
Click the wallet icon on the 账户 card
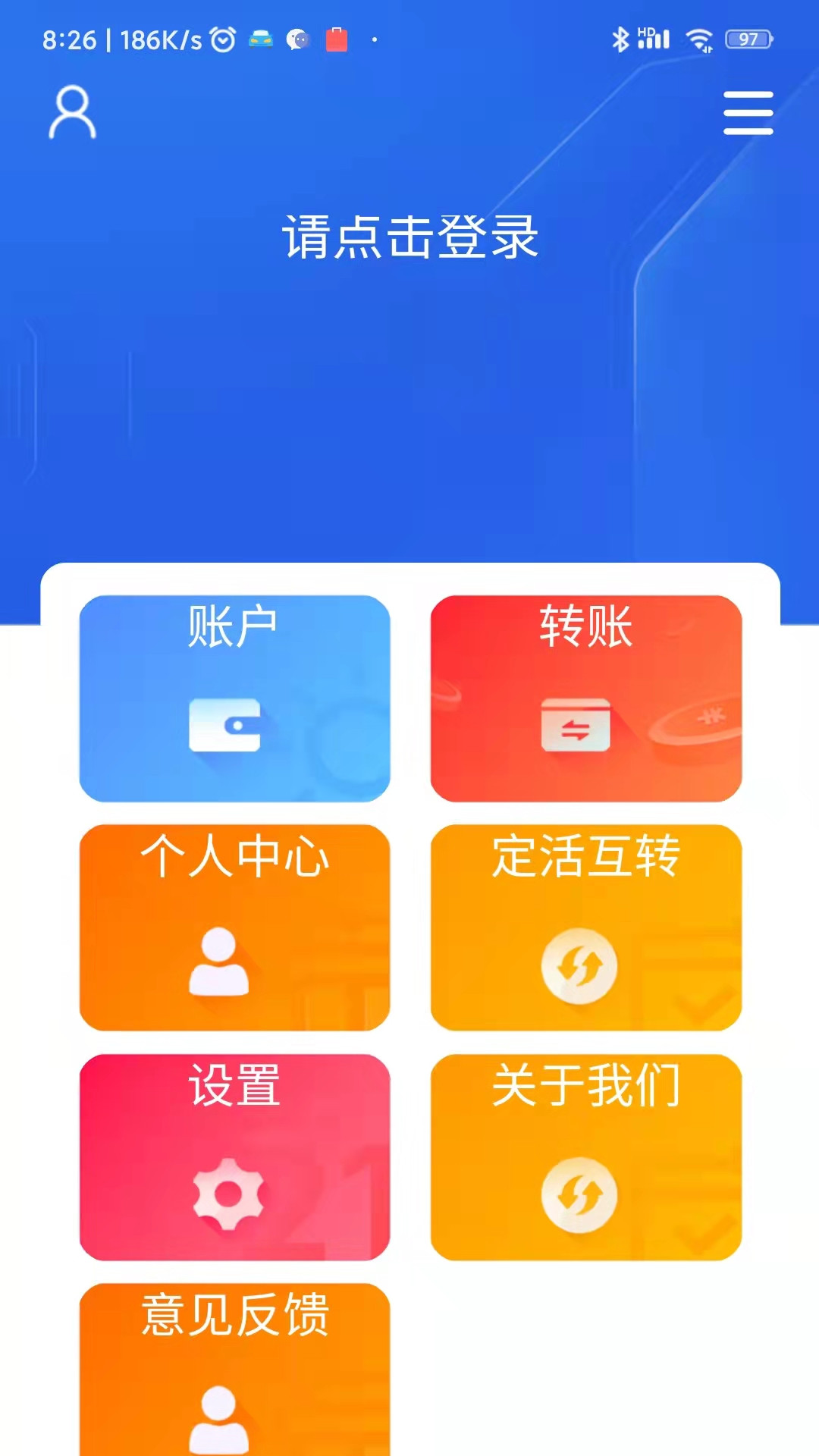[x=224, y=724]
